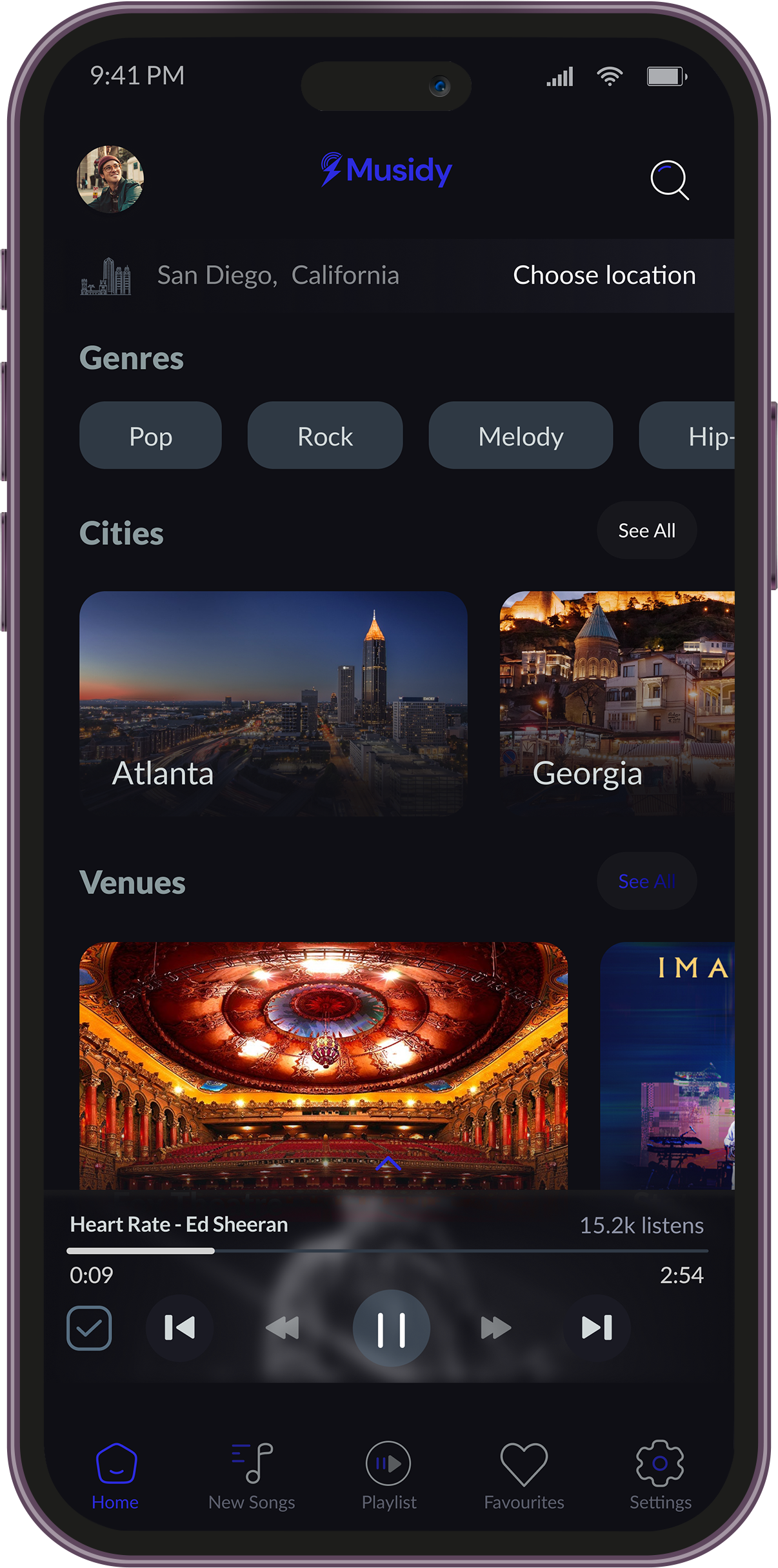Screen dimensions: 778x1568
Task: Select the Rock genre chip
Action: [x=325, y=435]
